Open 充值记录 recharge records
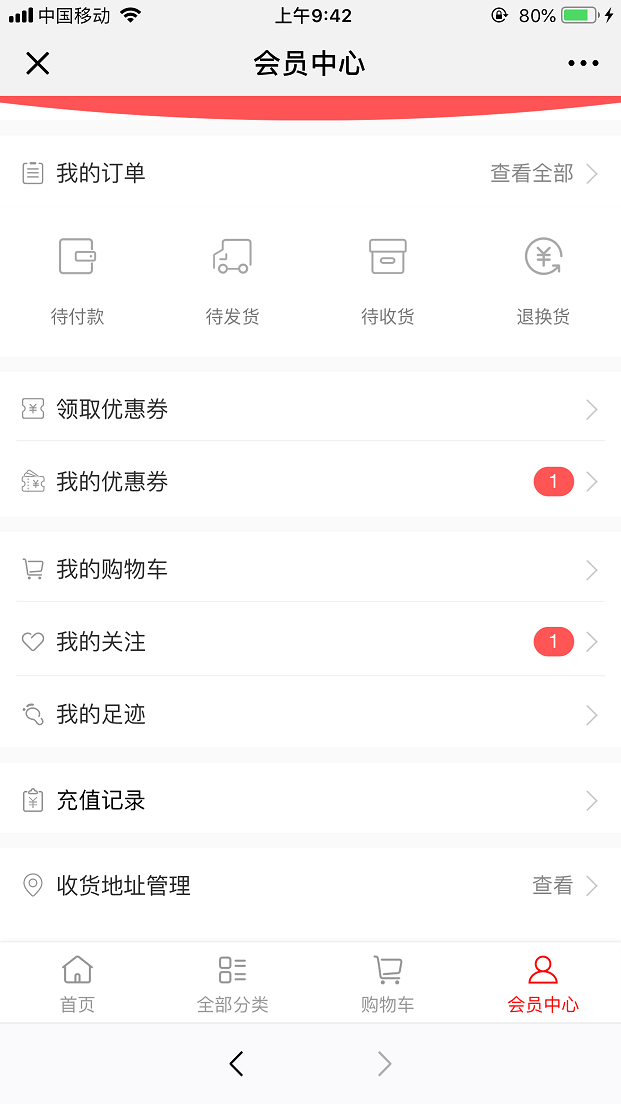 click(x=310, y=801)
